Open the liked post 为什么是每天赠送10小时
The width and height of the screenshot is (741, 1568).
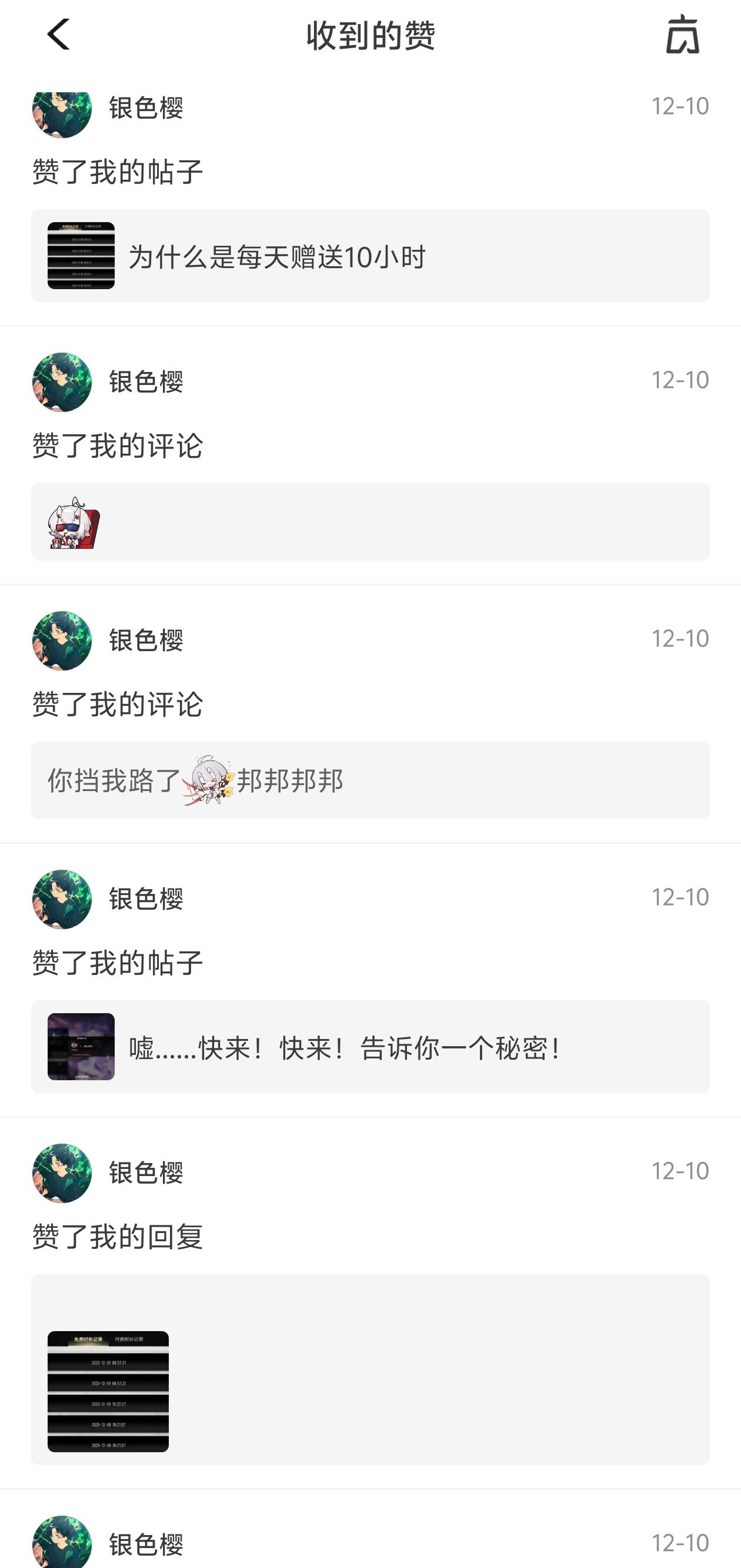(369, 256)
